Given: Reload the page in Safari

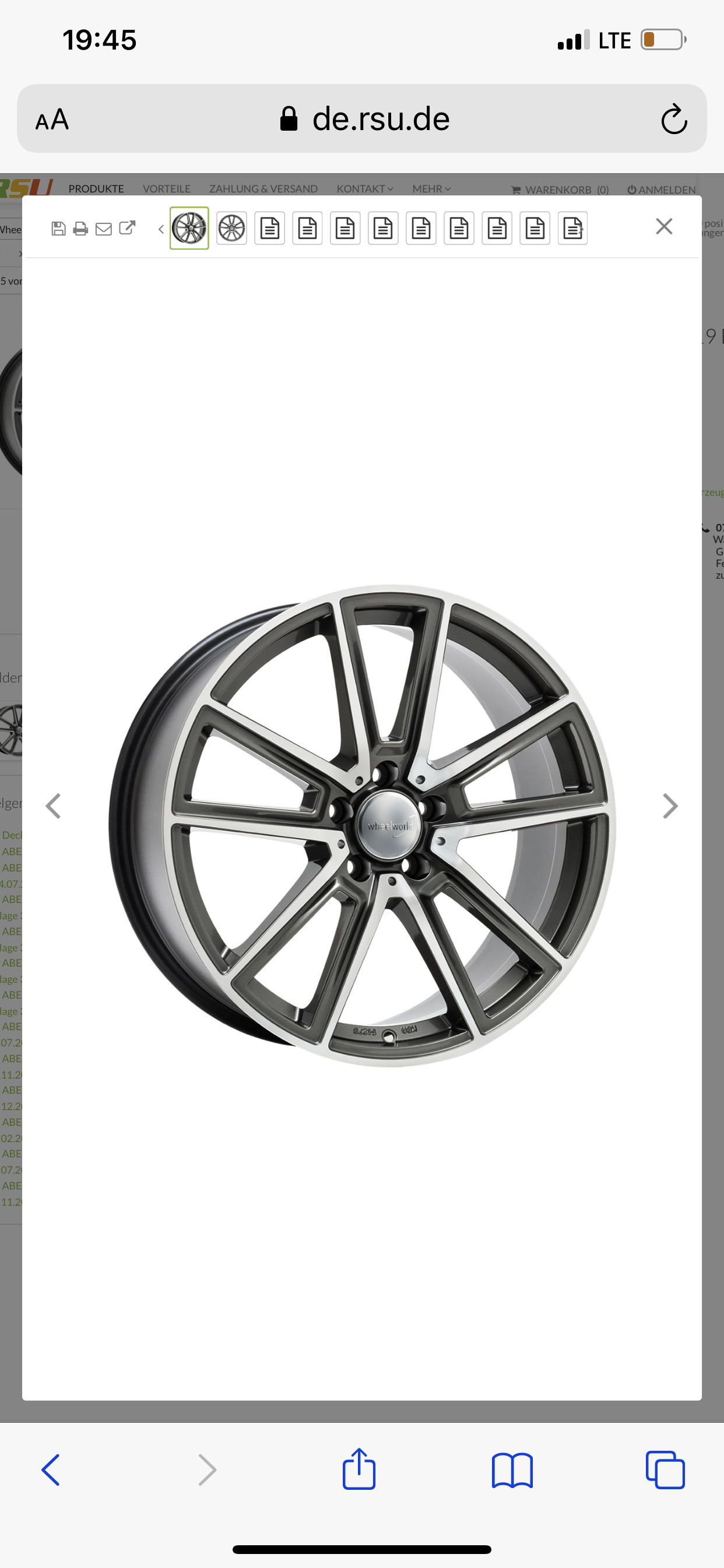Looking at the screenshot, I should 673,118.
